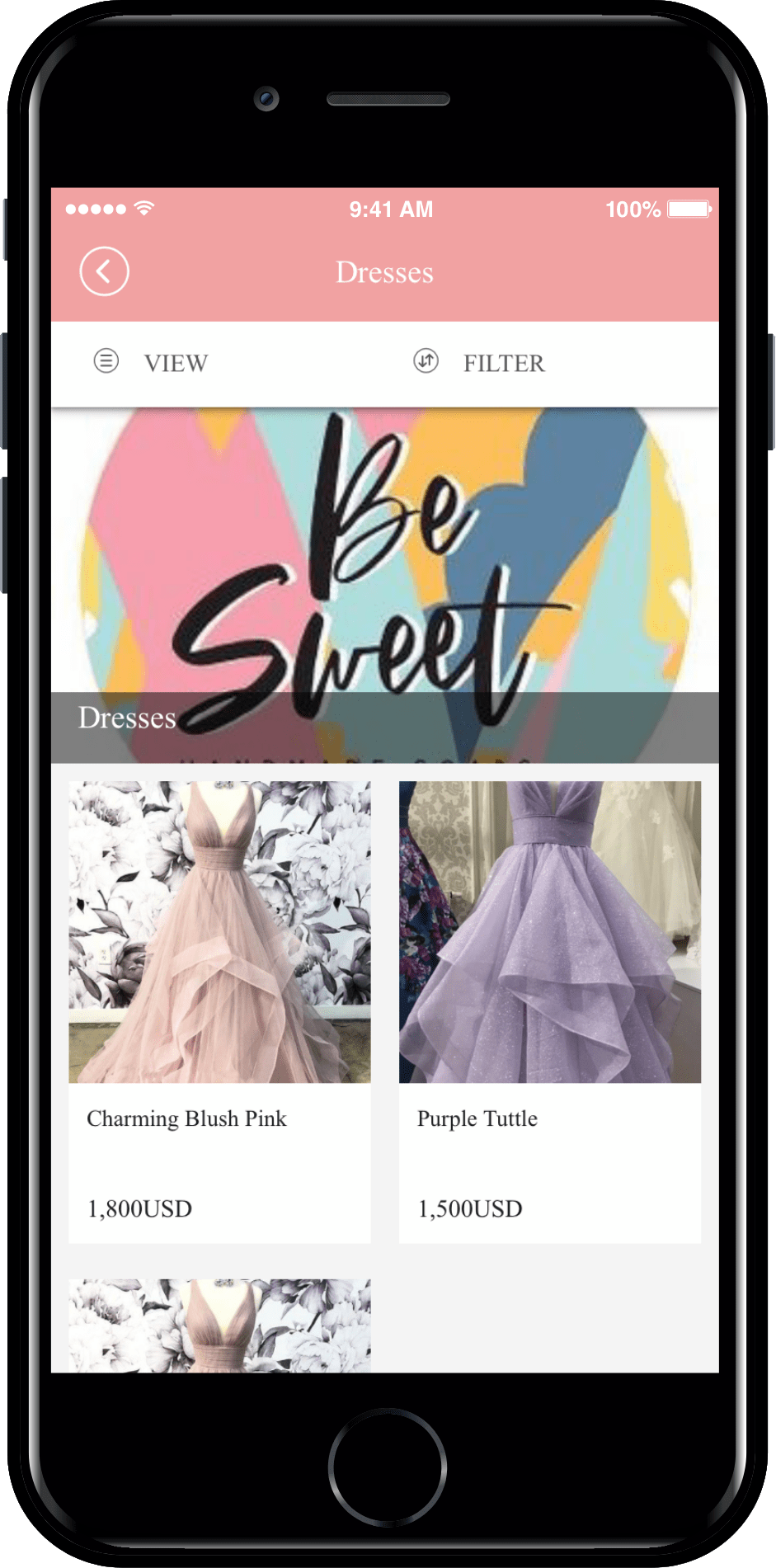Go back using the header arrow
Viewport: 776px width, 1568px height.
coord(104,271)
